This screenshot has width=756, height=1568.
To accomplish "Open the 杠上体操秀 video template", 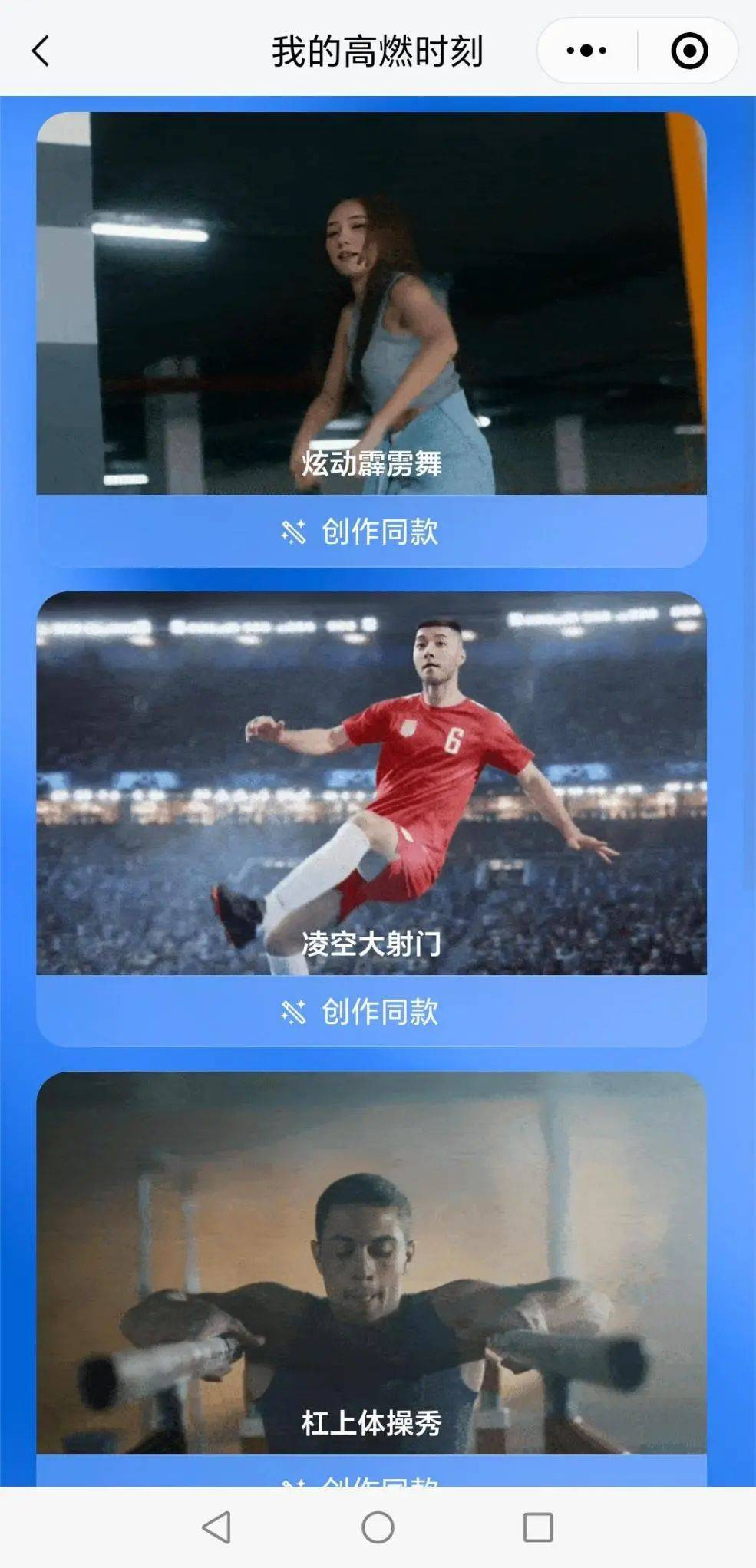I will tap(371, 1262).
